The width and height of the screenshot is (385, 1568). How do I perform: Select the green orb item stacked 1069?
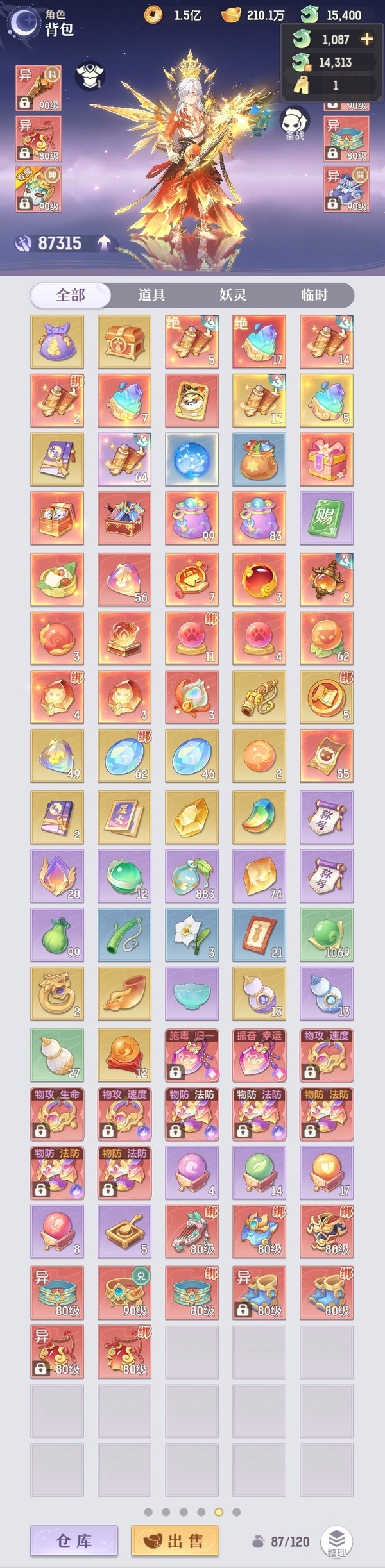tap(326, 935)
